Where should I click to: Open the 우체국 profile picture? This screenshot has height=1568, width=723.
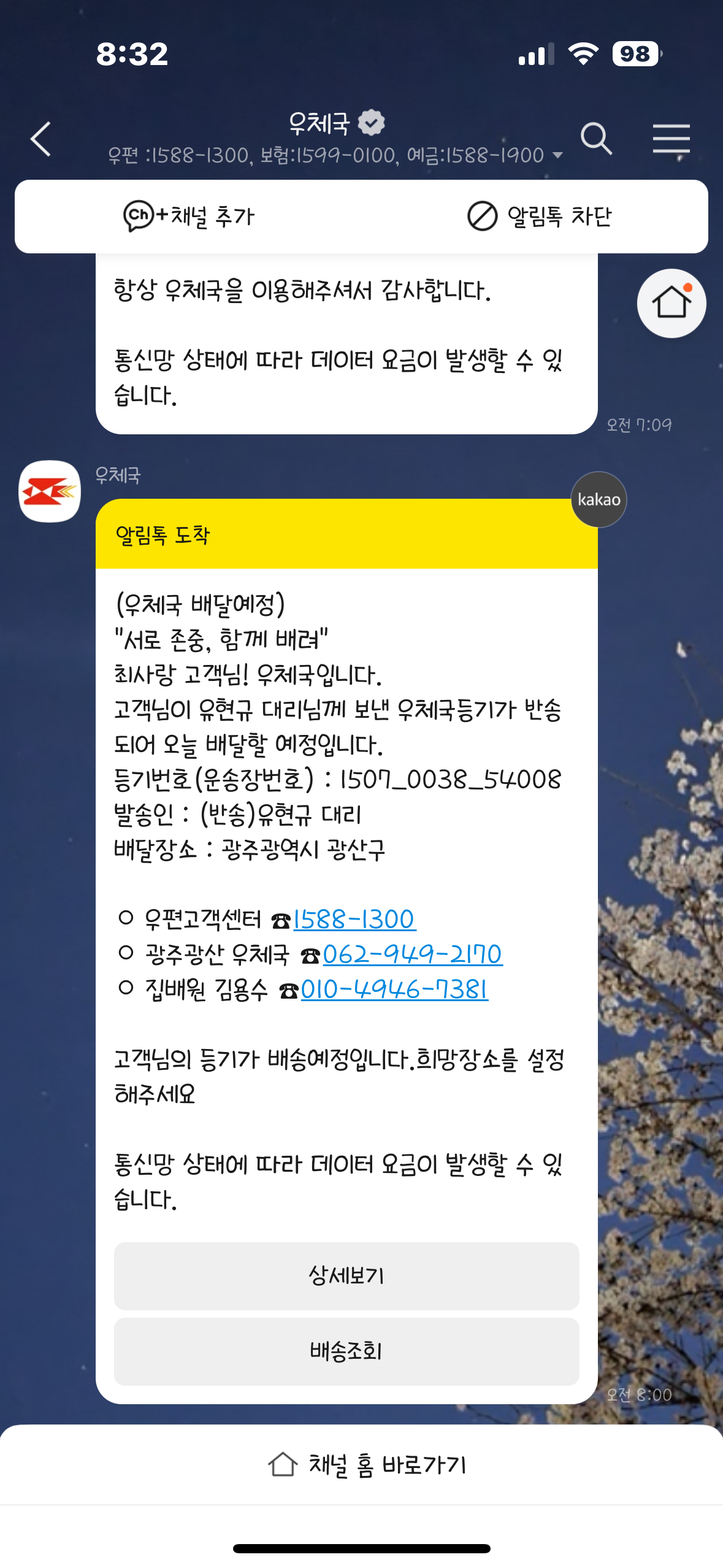pyautogui.click(x=50, y=491)
